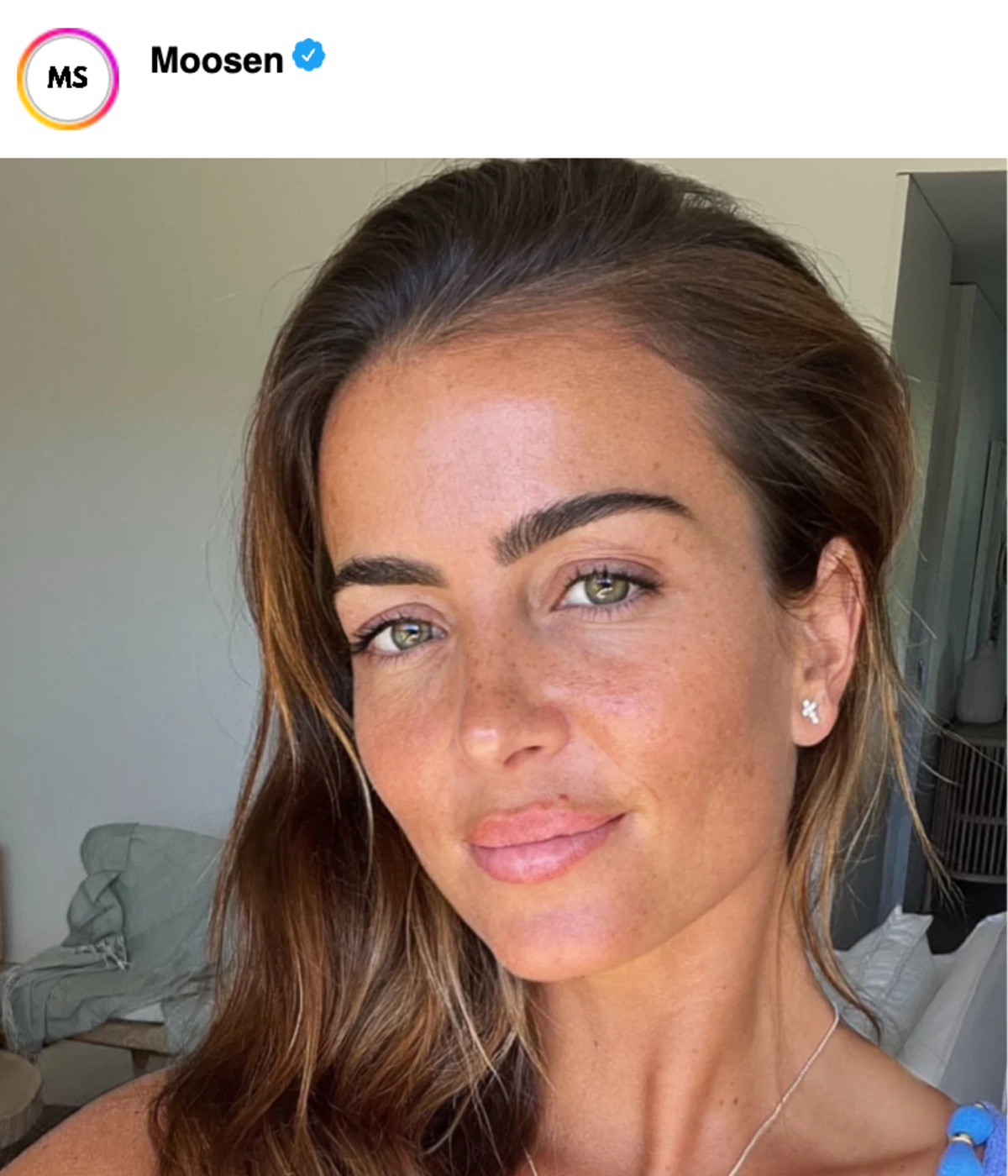Image resolution: width=1008 pixels, height=1176 pixels.
Task: Open Moosen's profile from the username
Action: (x=217, y=60)
